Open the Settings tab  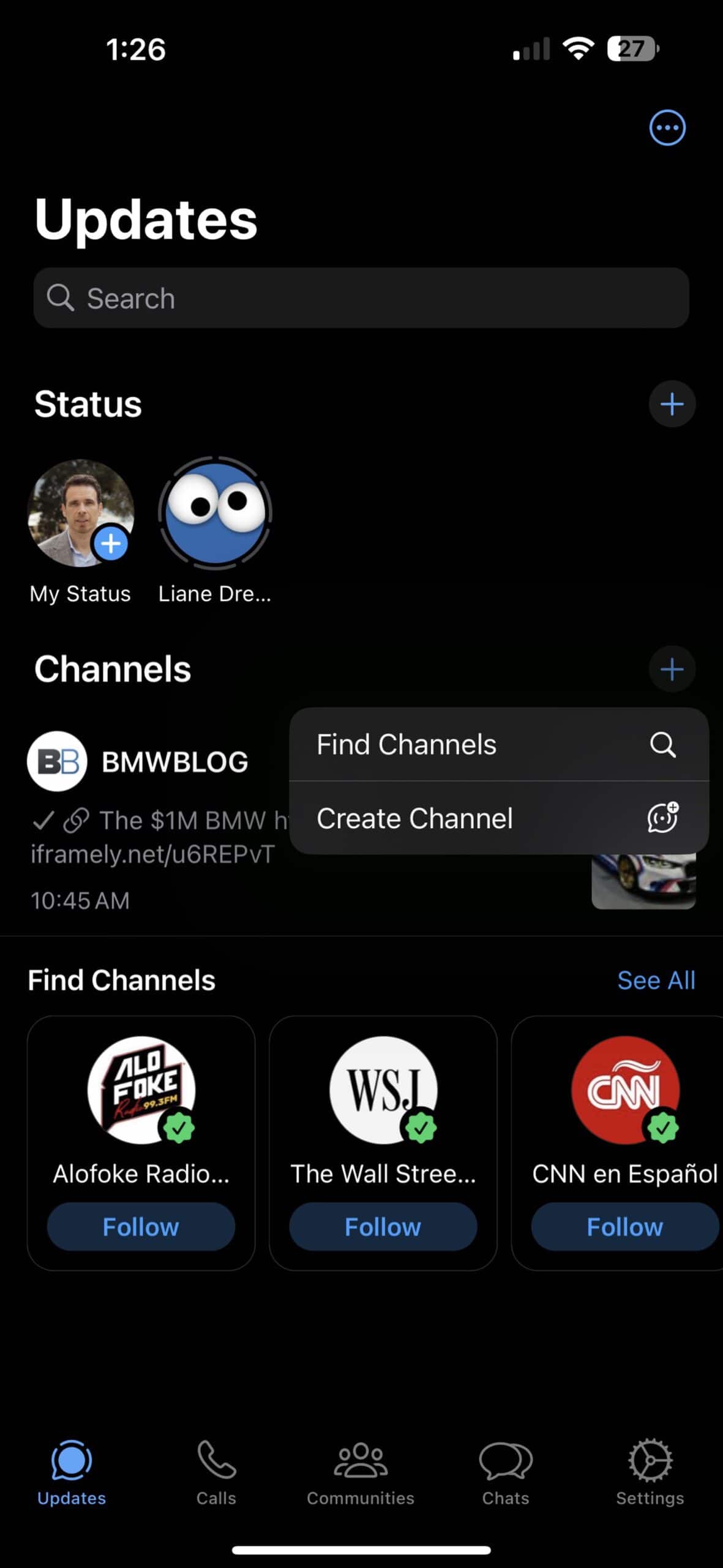650,1473
